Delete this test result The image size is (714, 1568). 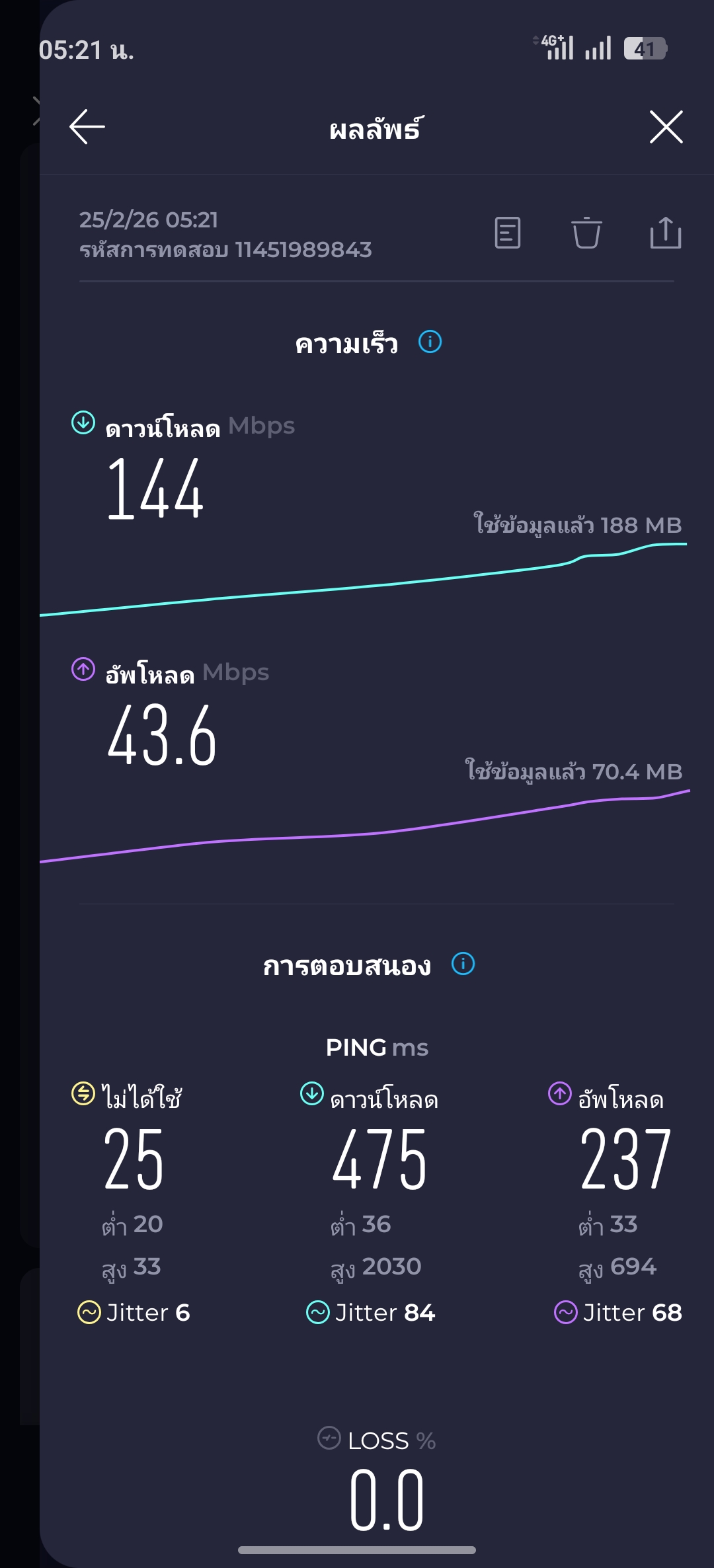[x=586, y=233]
